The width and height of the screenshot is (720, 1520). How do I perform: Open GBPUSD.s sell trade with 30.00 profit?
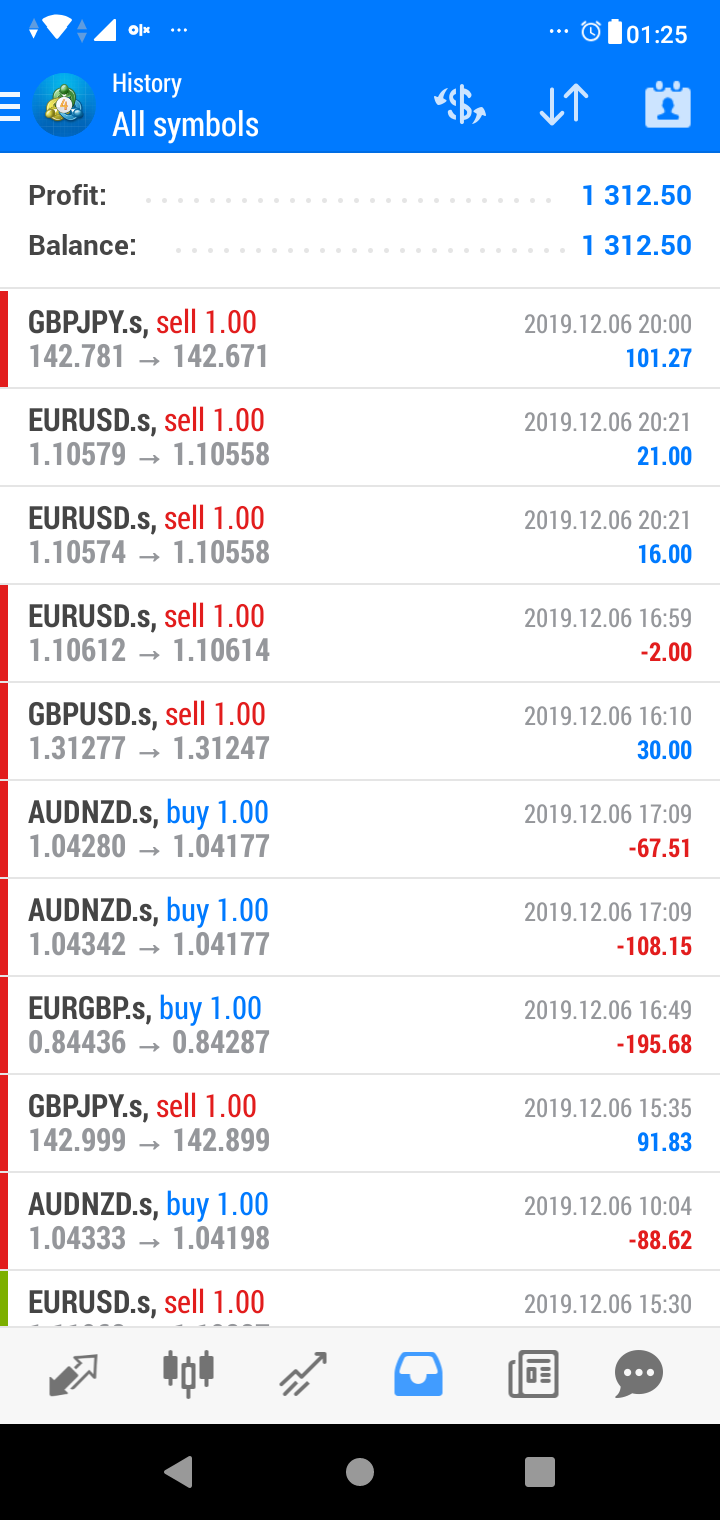pos(360,731)
